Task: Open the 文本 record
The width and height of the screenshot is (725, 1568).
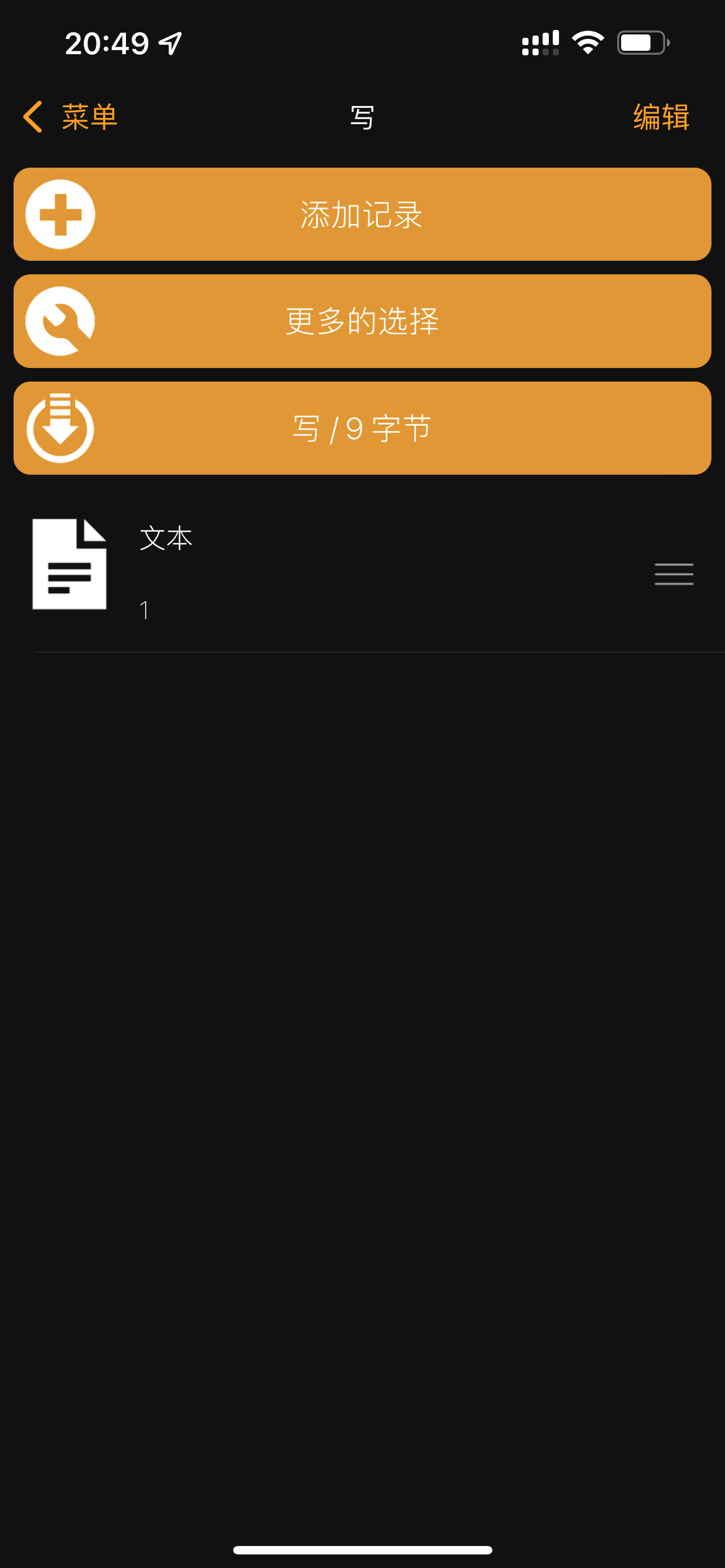Action: point(304,572)
